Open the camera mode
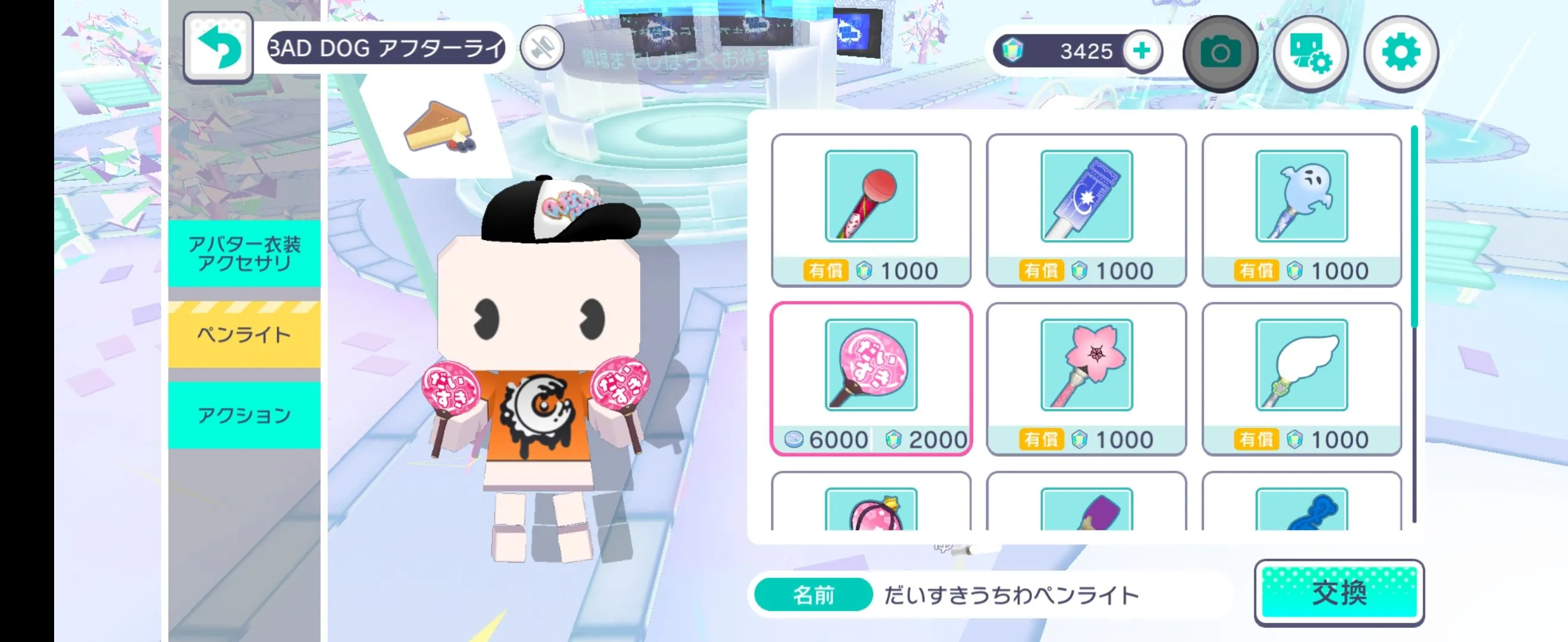This screenshot has height=642, width=1568. 1220,53
